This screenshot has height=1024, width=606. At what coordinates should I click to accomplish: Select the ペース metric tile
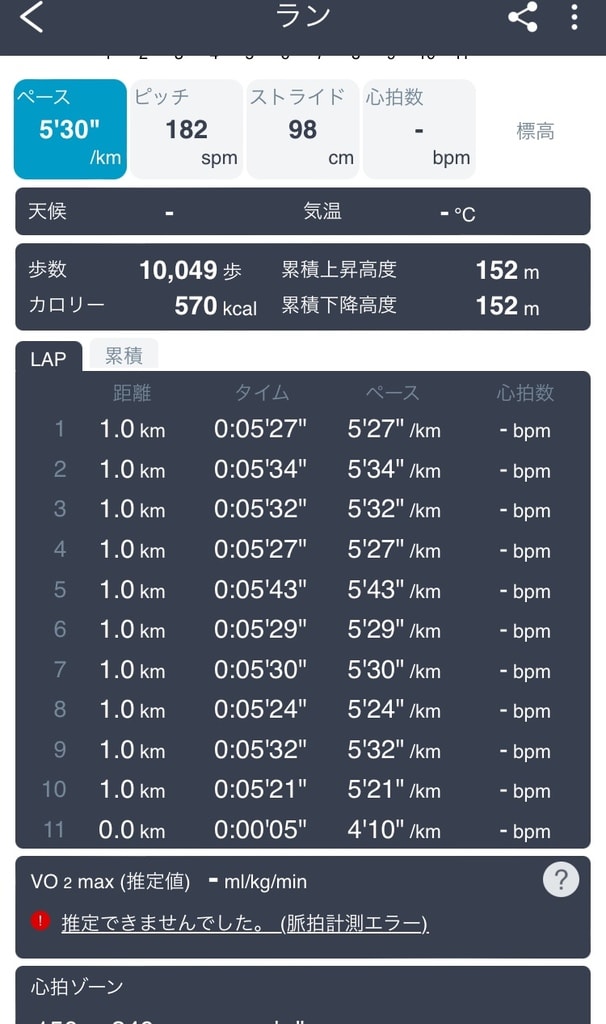click(70, 129)
